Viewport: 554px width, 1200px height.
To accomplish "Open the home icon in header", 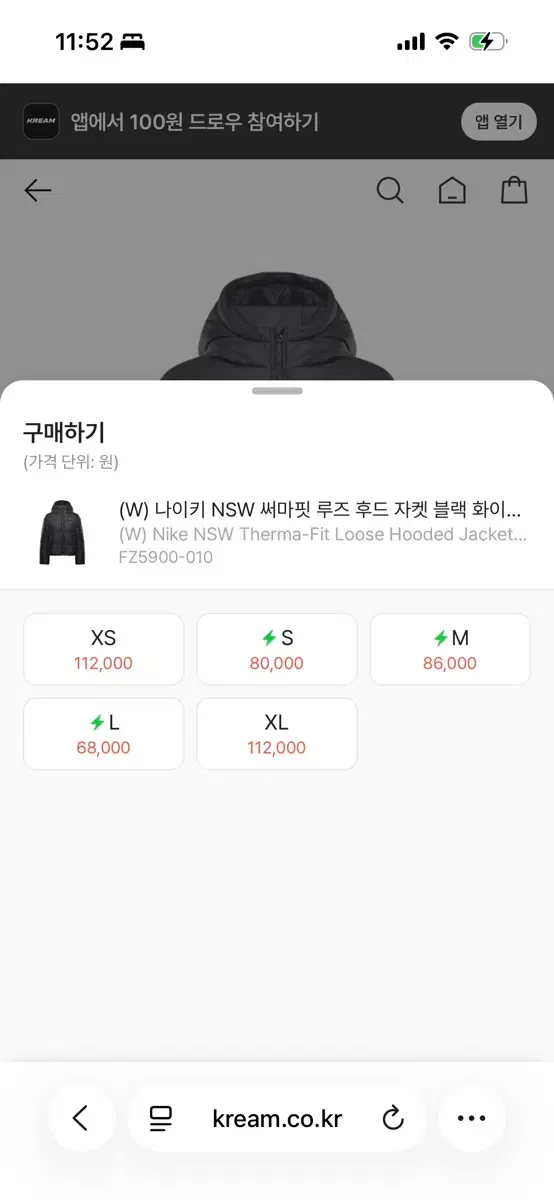I will pyautogui.click(x=452, y=190).
